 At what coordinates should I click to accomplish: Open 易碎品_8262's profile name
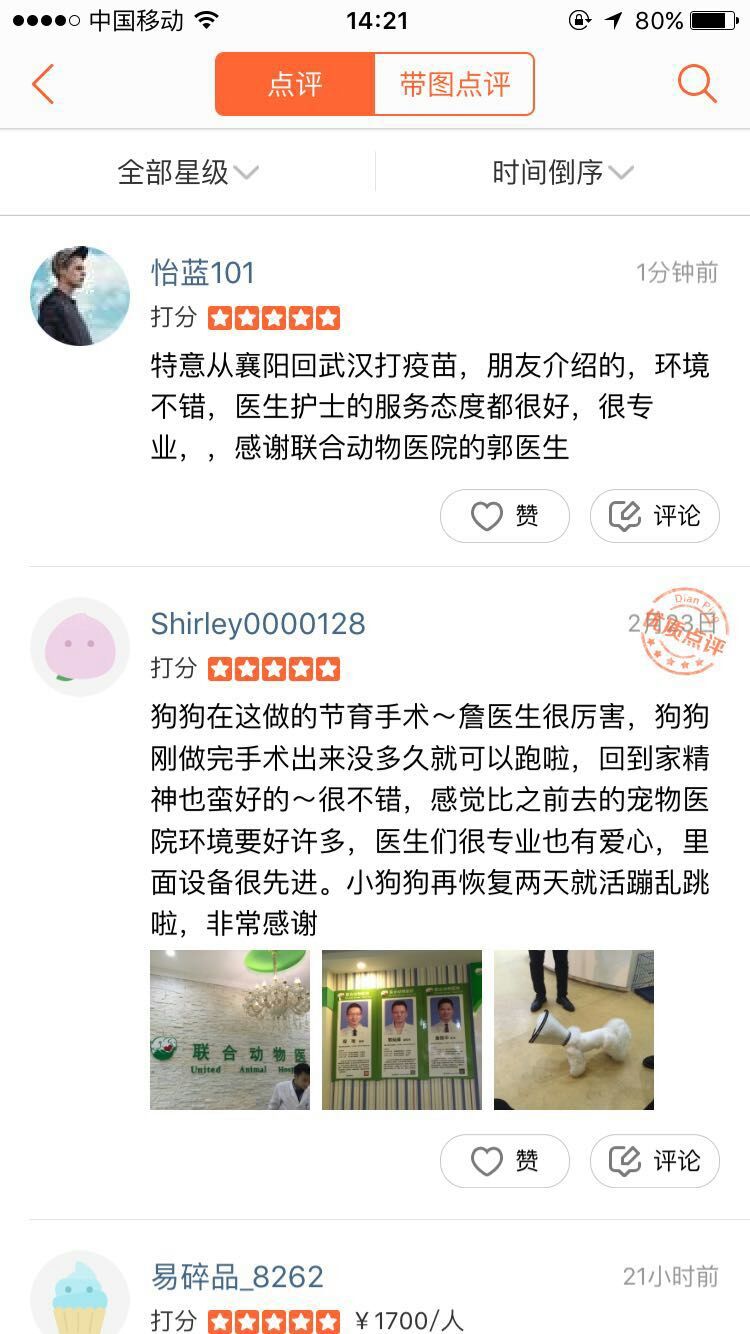[237, 1277]
